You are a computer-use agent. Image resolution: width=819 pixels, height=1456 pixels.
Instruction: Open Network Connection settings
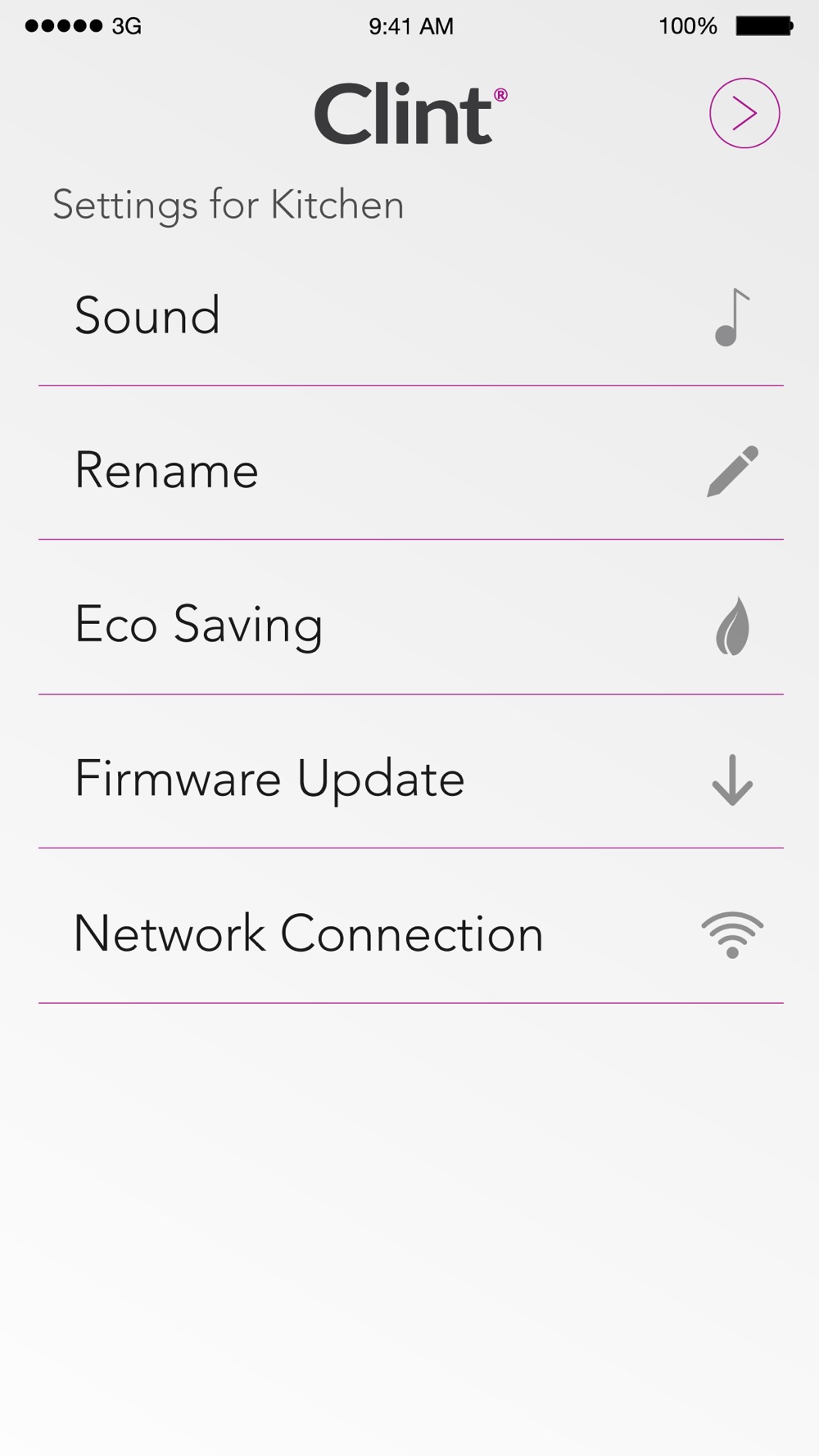(411, 927)
